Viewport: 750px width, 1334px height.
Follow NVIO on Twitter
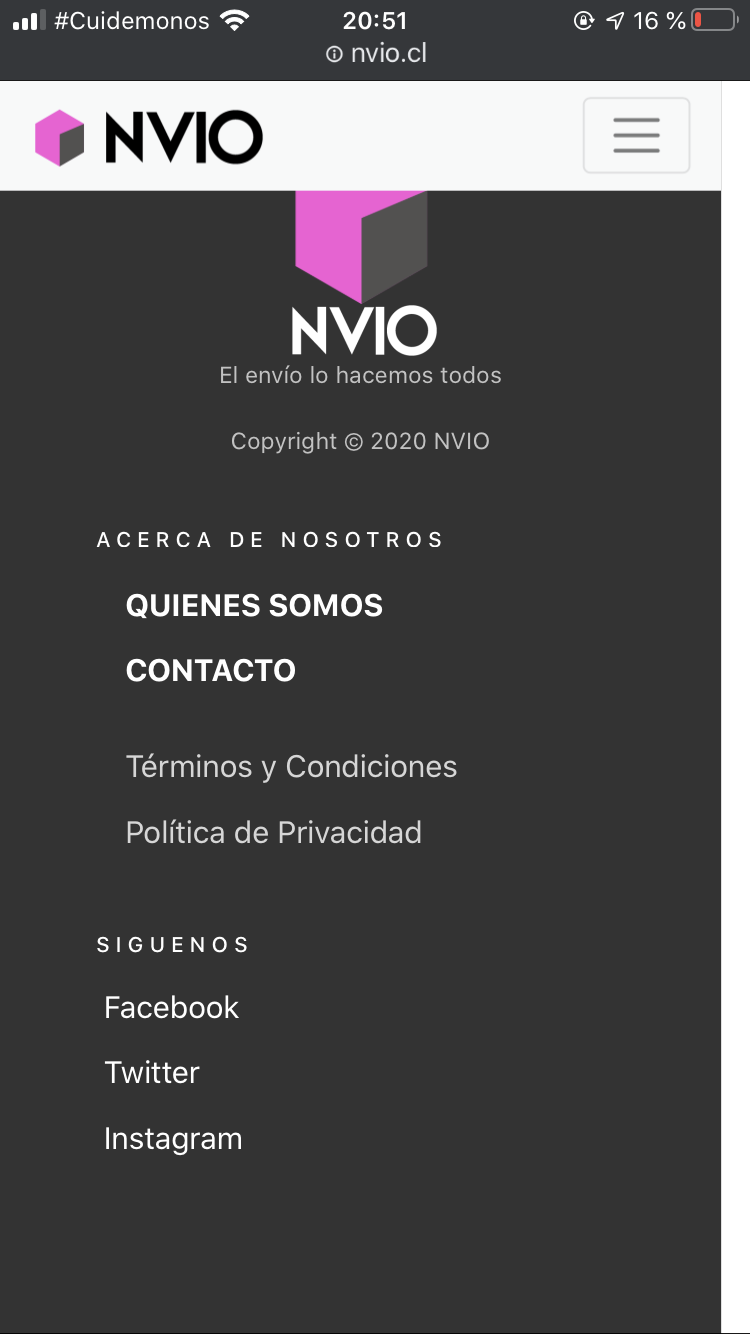coord(152,1073)
